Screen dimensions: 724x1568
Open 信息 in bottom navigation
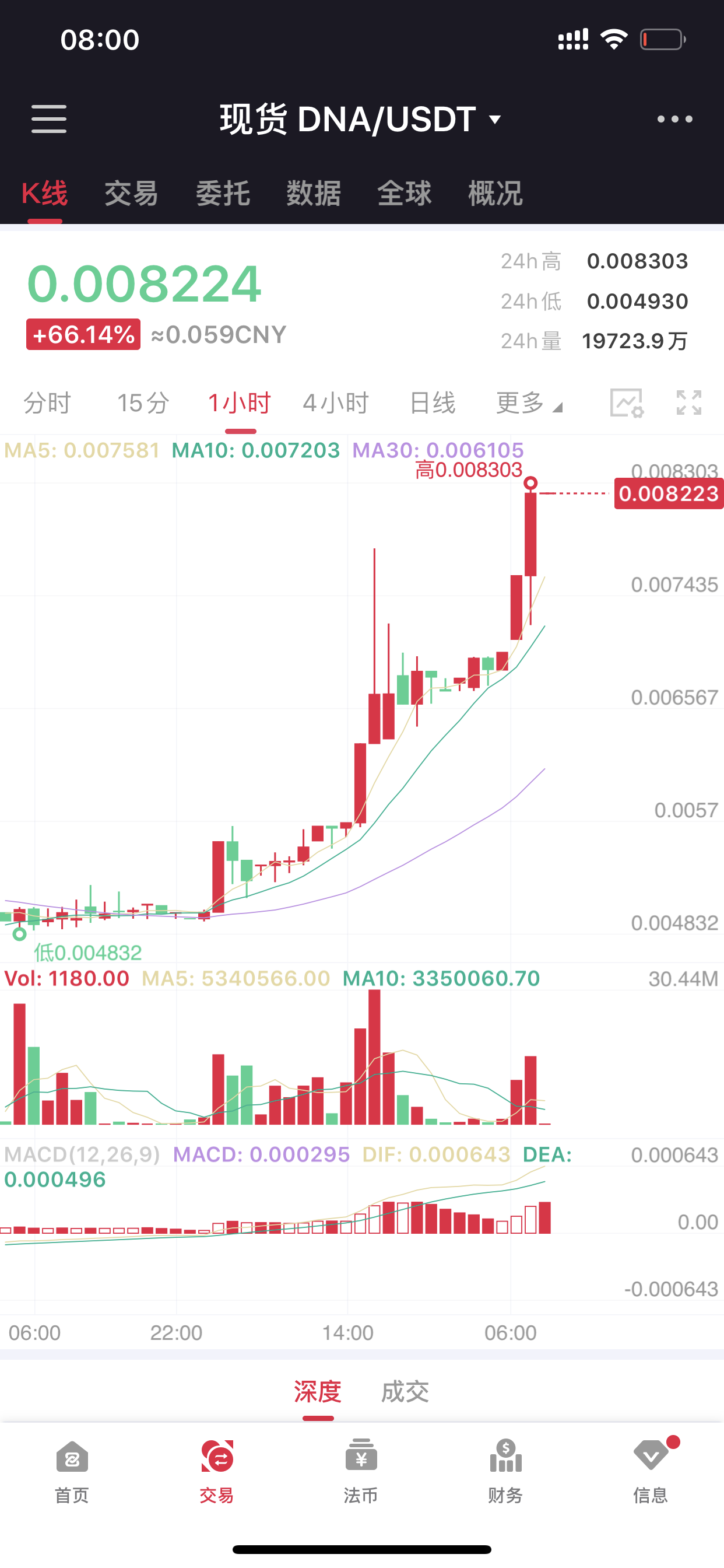coord(651,1471)
